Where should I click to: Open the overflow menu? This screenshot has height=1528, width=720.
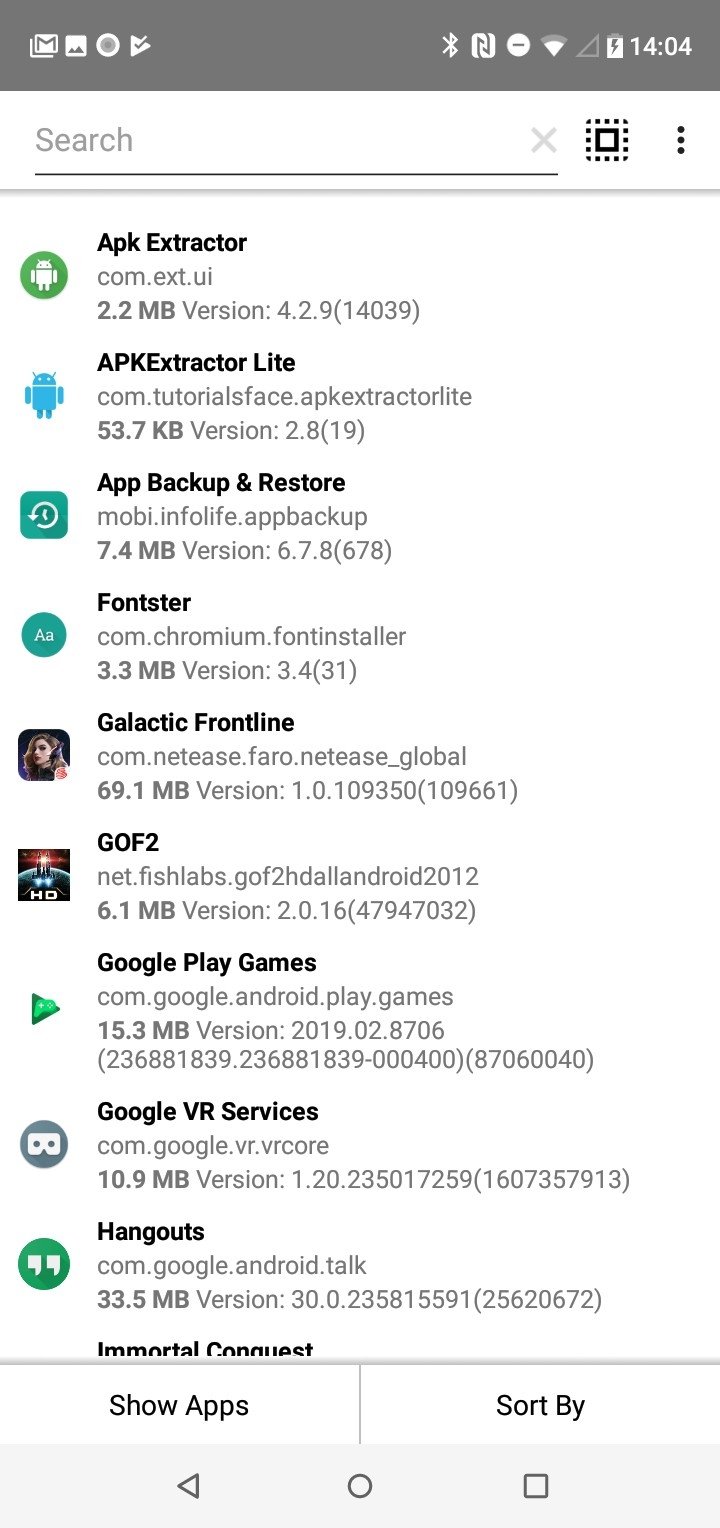pos(680,140)
